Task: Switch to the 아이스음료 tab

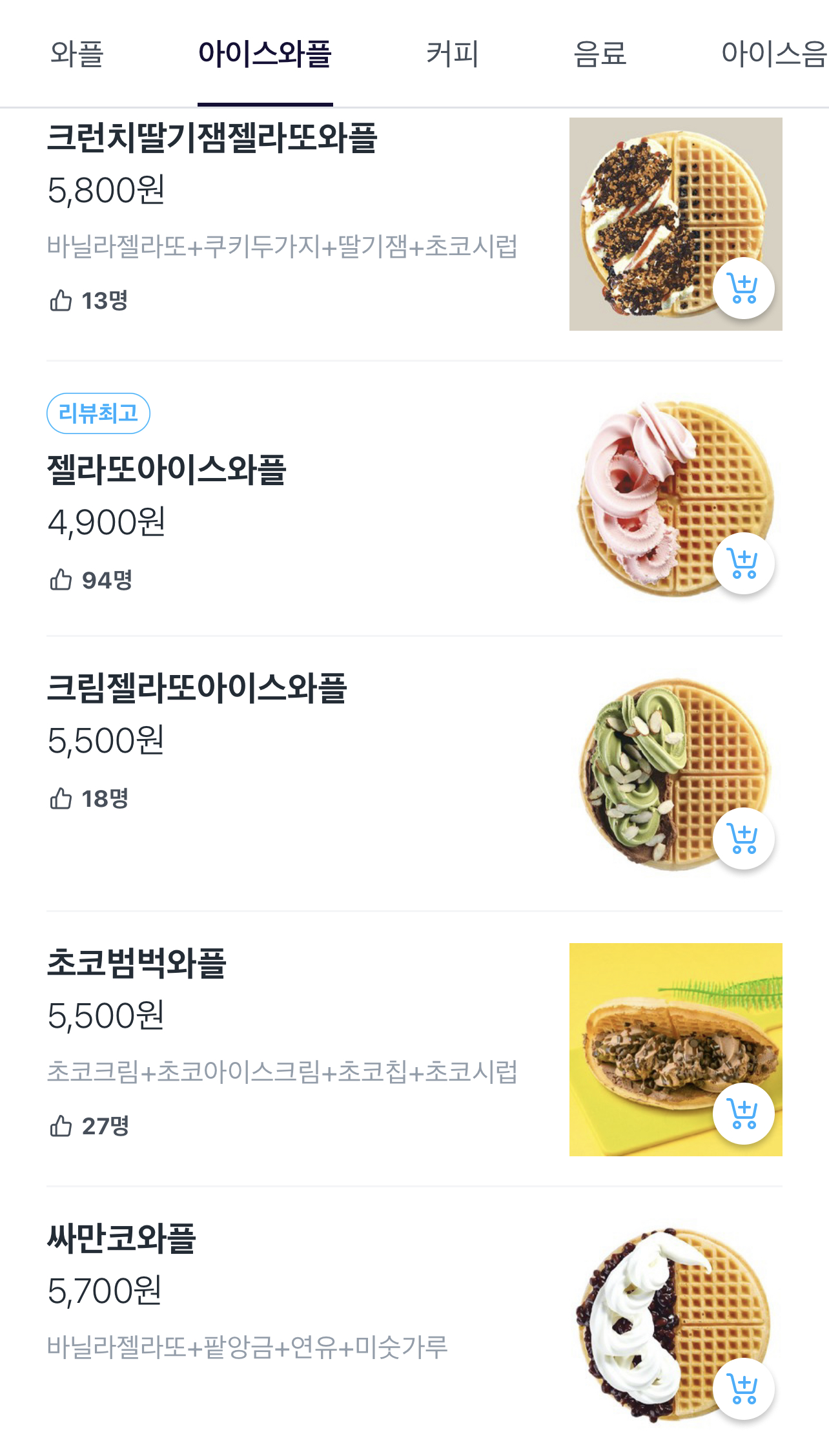Action: point(773,54)
